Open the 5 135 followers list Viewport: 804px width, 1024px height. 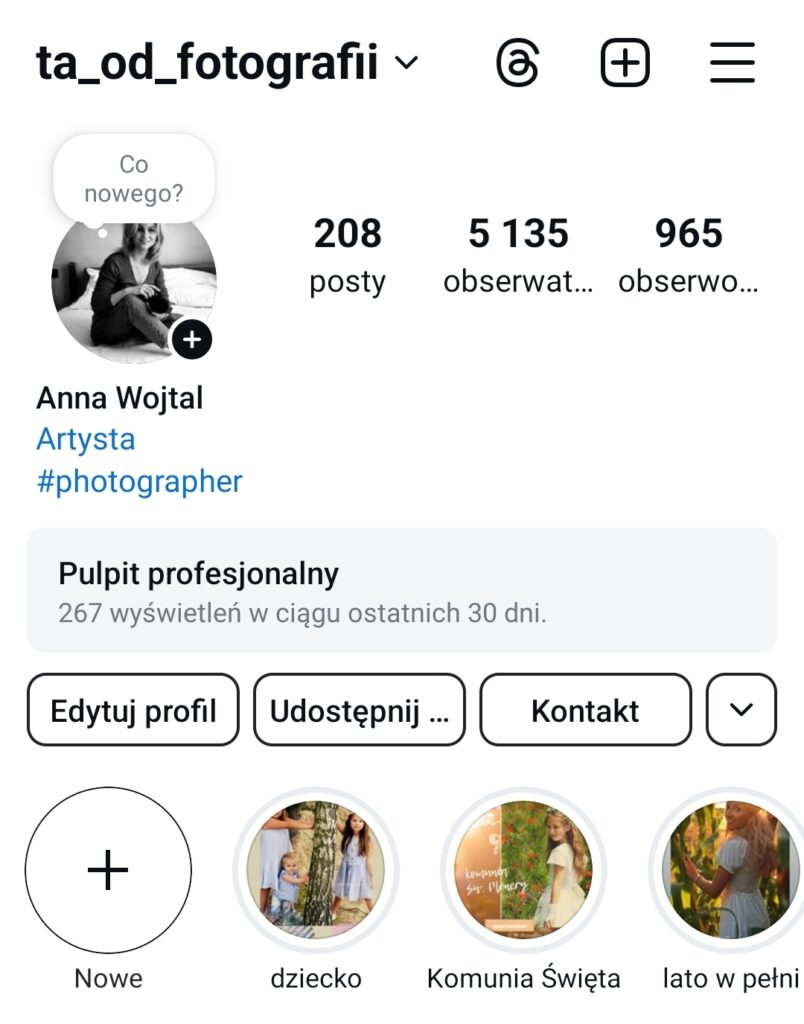tap(518, 254)
